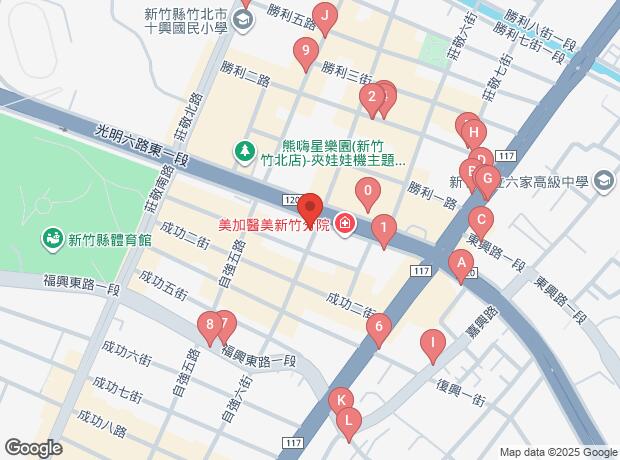
Task: Tap the marker labeled 9
Action: point(306,51)
